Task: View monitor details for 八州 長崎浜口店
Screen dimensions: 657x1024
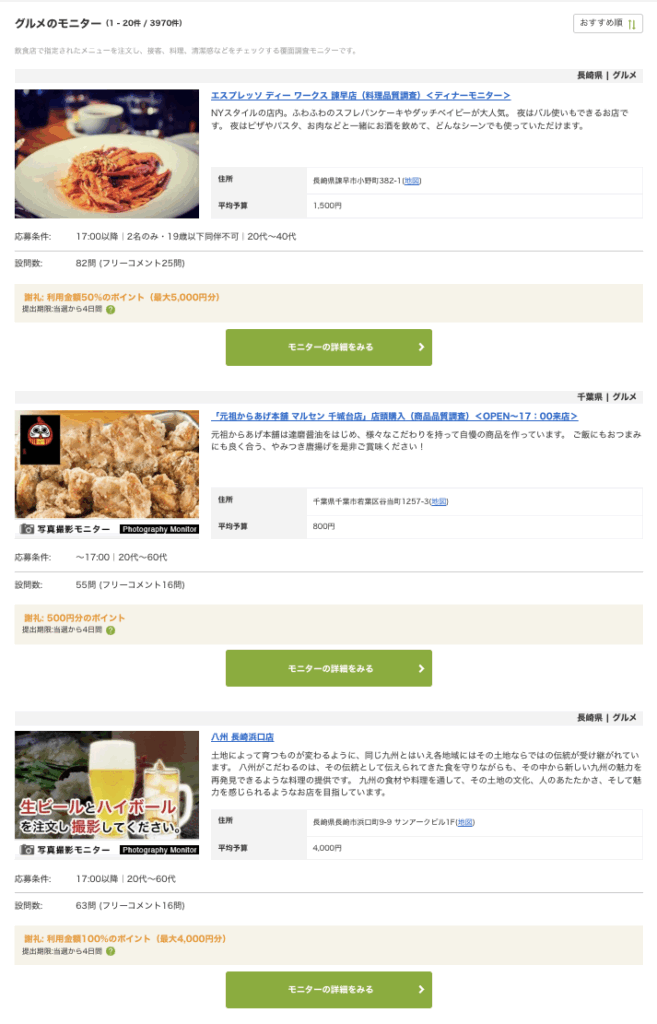Action: pos(329,989)
